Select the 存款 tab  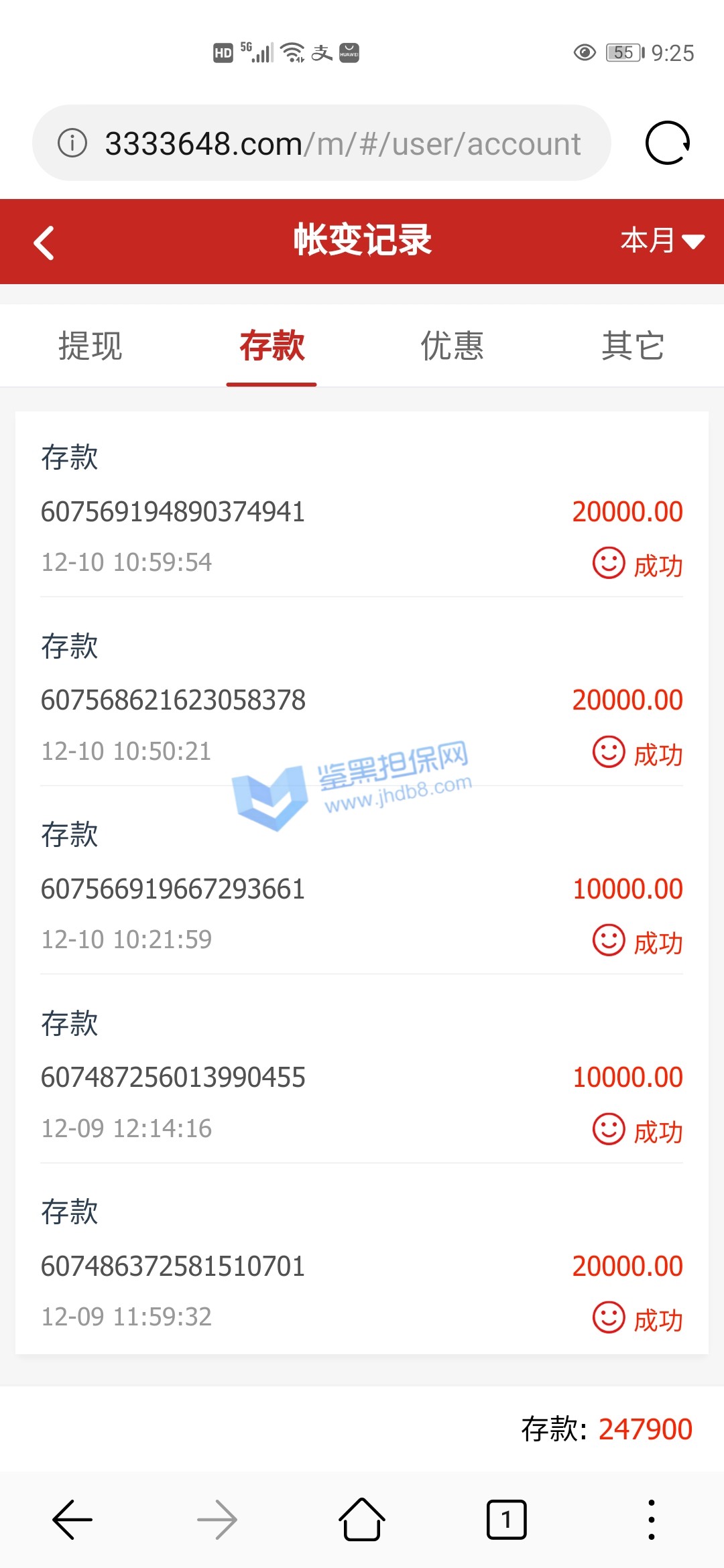coord(271,346)
